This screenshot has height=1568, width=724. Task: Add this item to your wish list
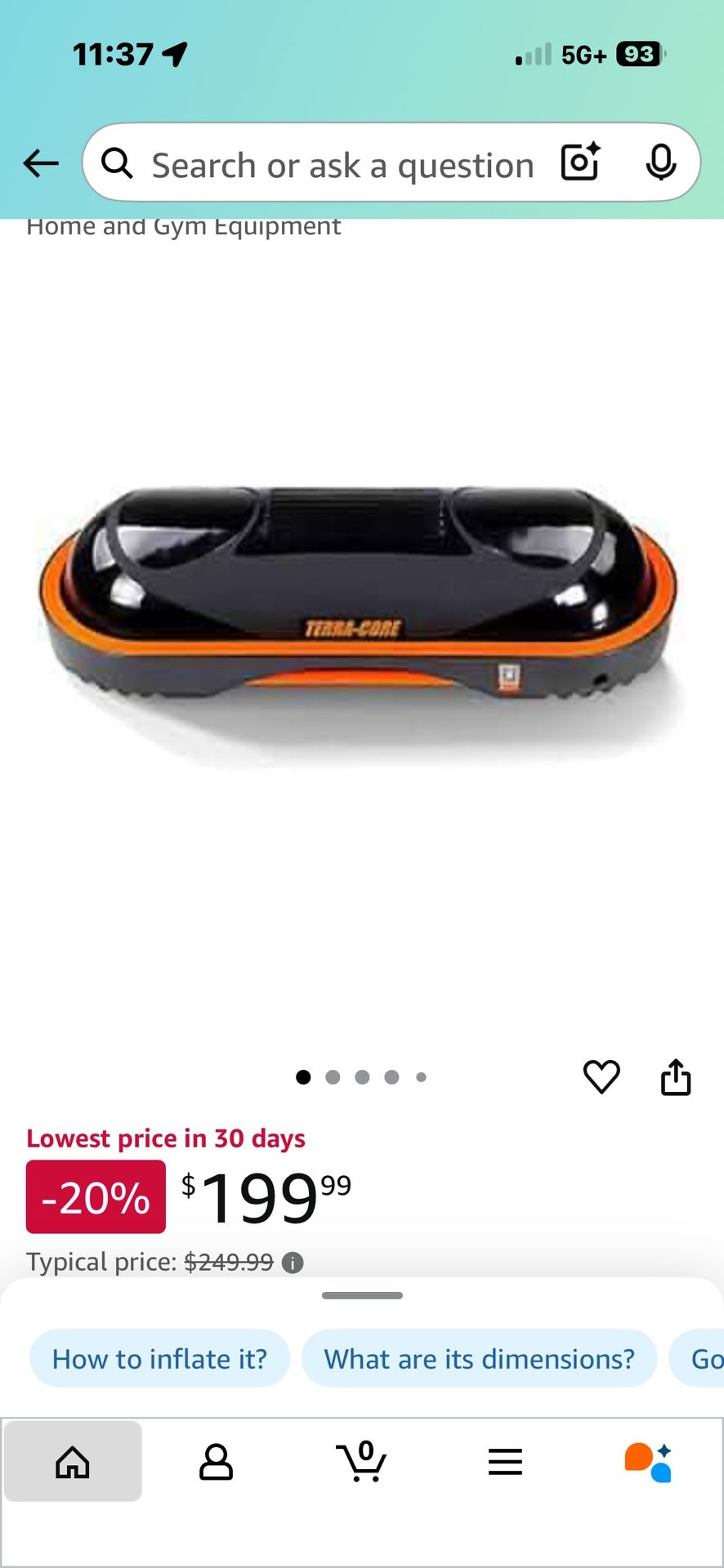(601, 1077)
